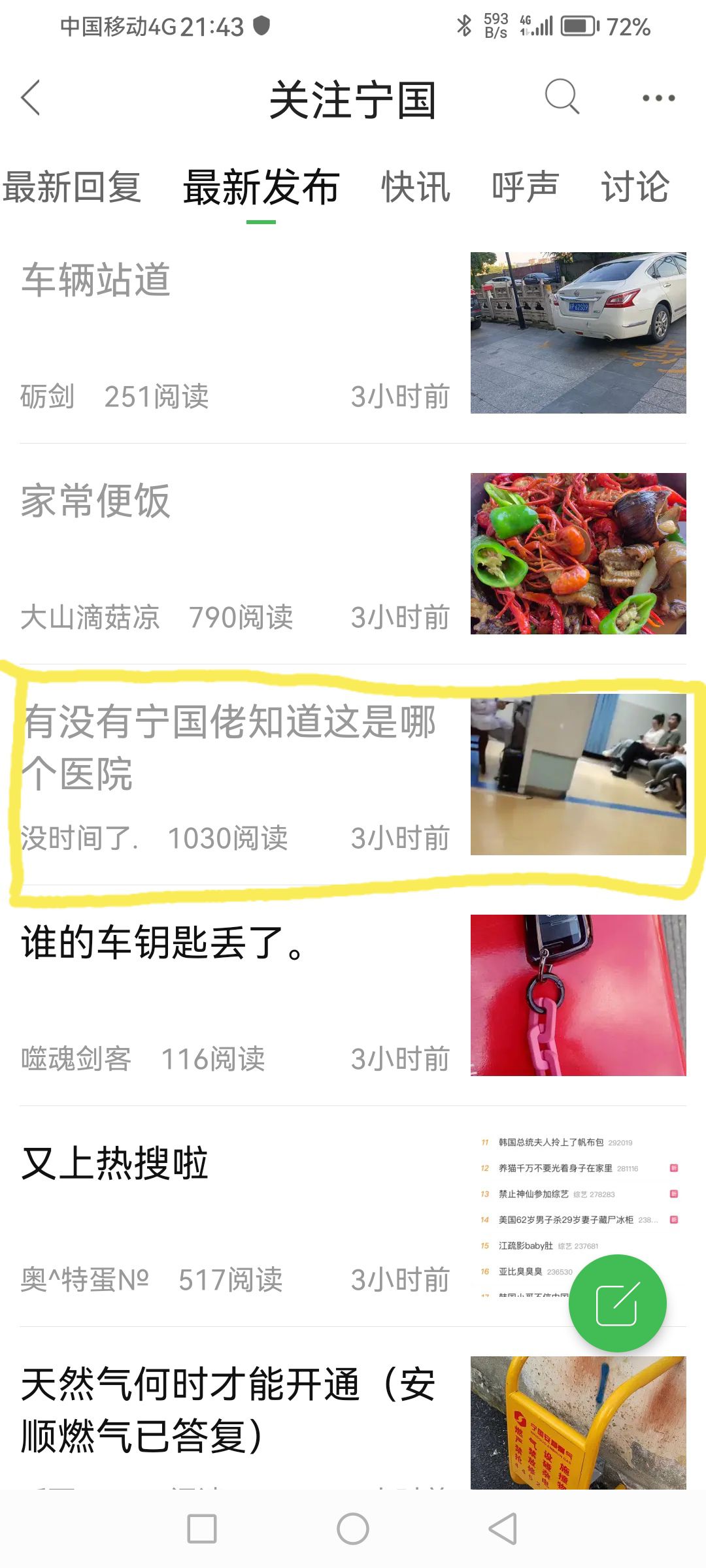The image size is (706, 1568).
Task: Select the 最新发布 tab
Action: (x=261, y=187)
